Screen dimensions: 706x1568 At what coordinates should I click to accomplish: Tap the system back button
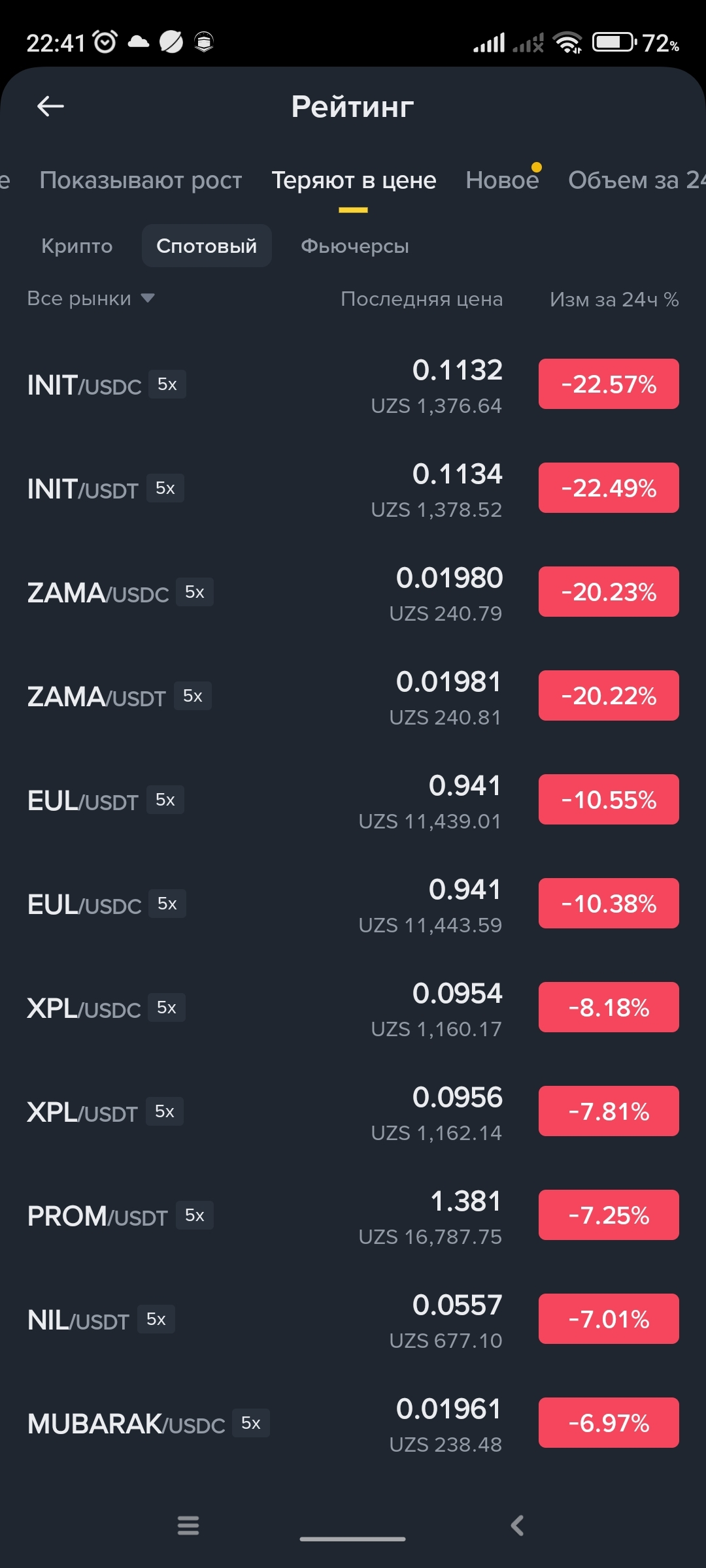click(517, 1526)
